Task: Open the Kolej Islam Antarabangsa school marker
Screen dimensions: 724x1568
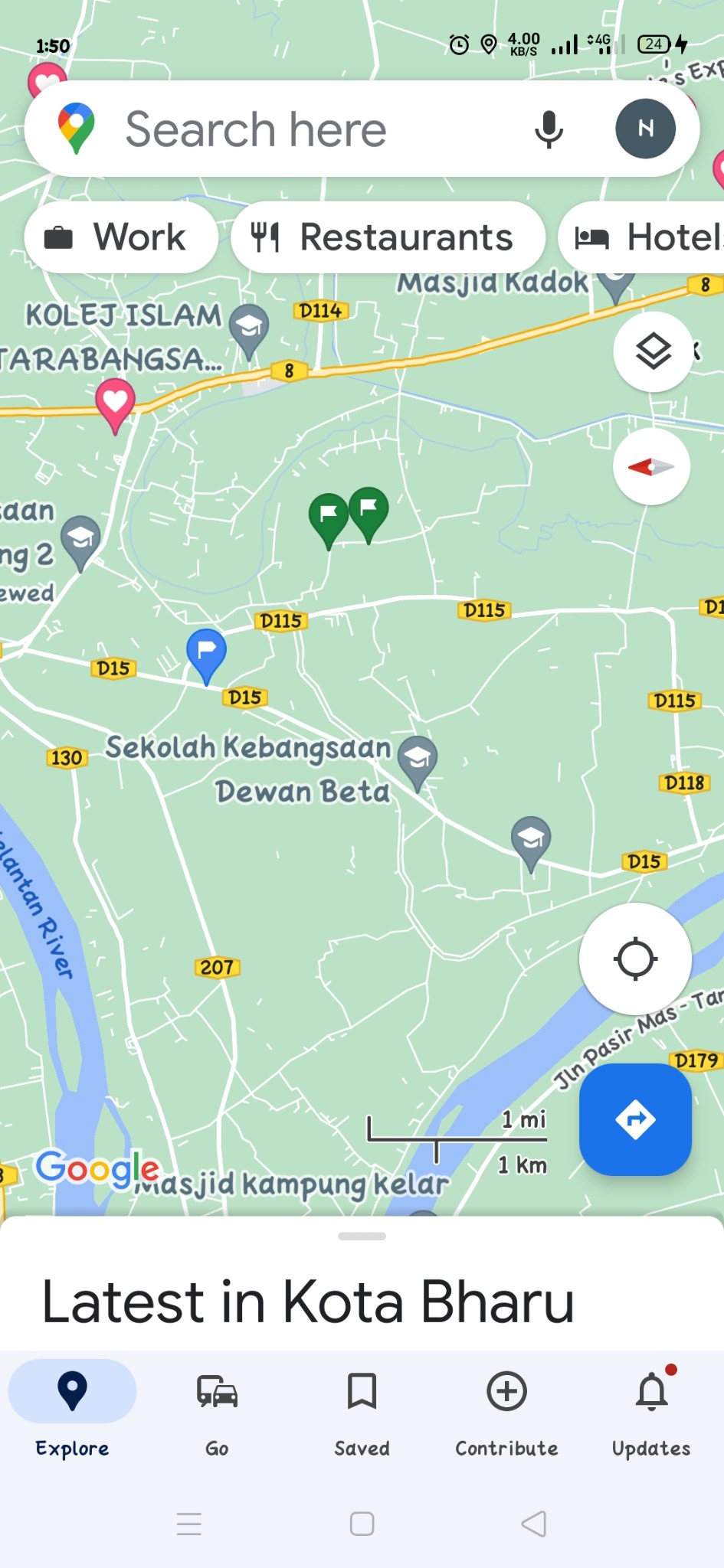Action: tap(249, 329)
